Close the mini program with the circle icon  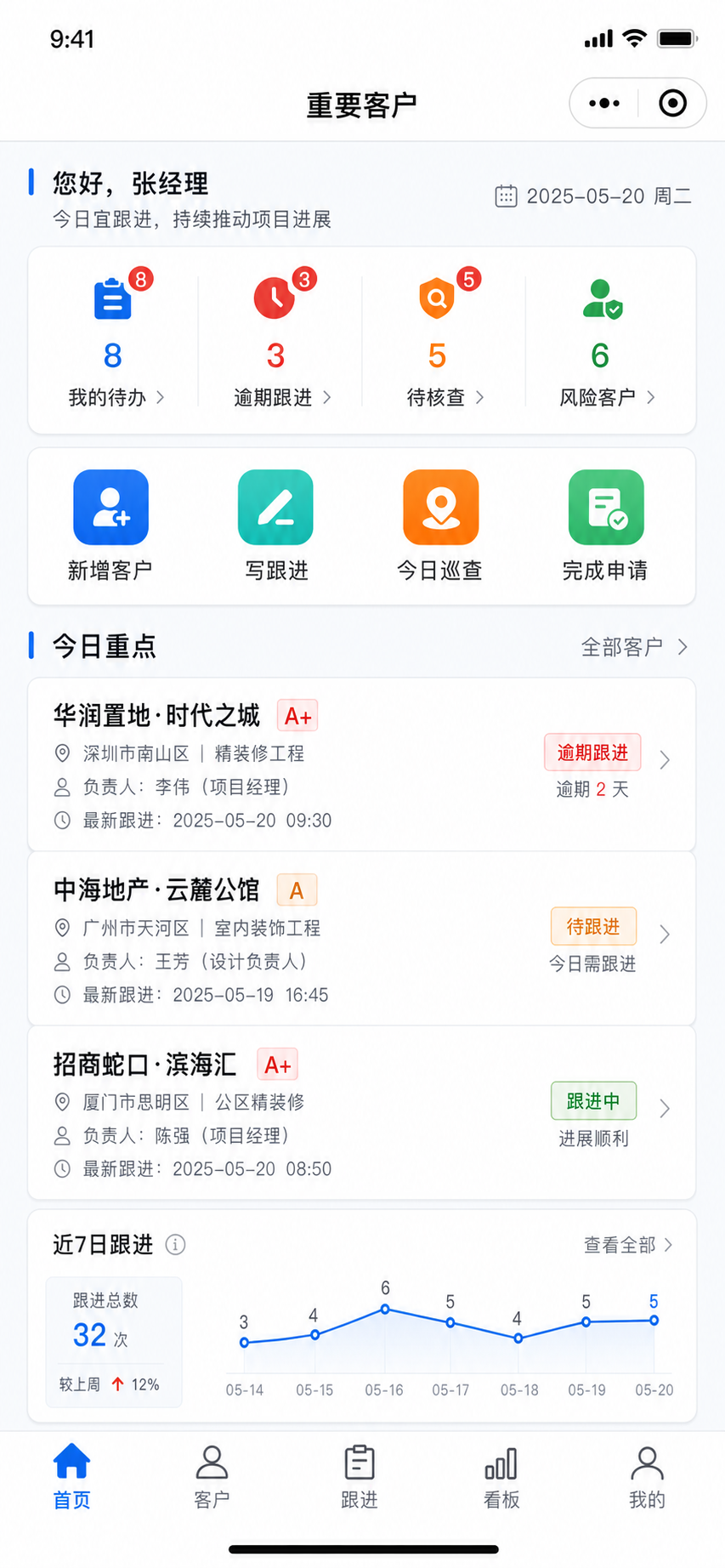click(672, 104)
